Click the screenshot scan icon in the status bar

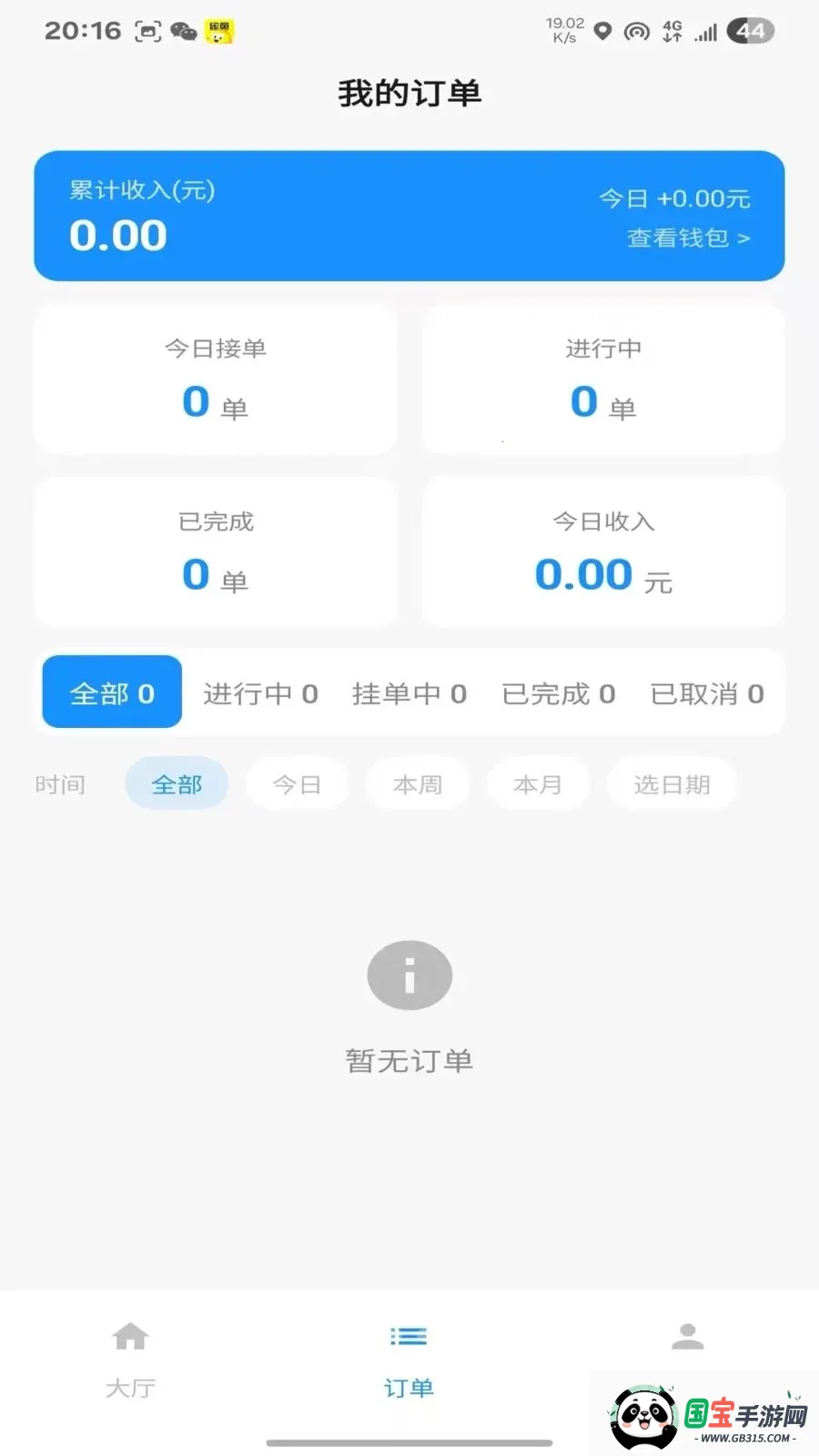[148, 30]
